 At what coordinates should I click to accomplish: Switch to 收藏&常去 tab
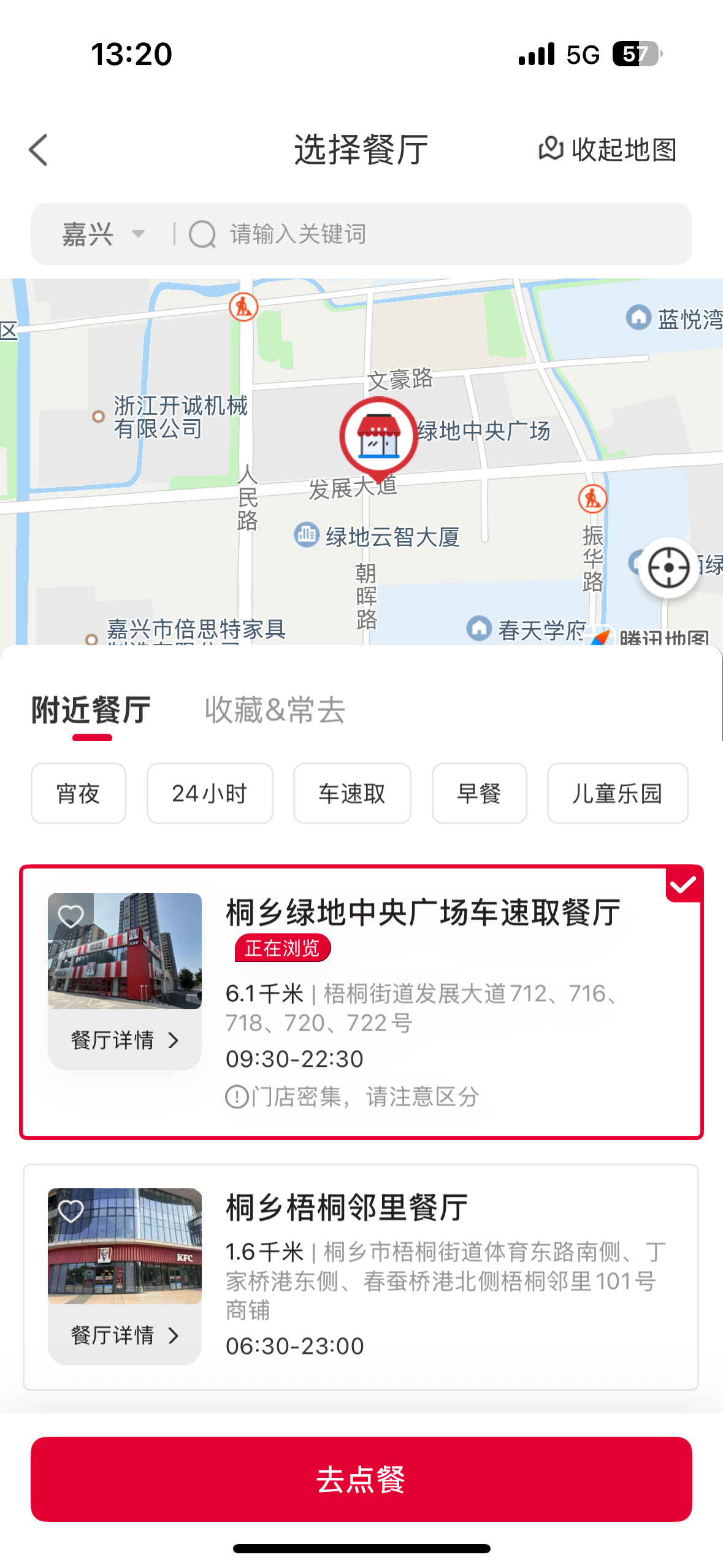pyautogui.click(x=275, y=710)
